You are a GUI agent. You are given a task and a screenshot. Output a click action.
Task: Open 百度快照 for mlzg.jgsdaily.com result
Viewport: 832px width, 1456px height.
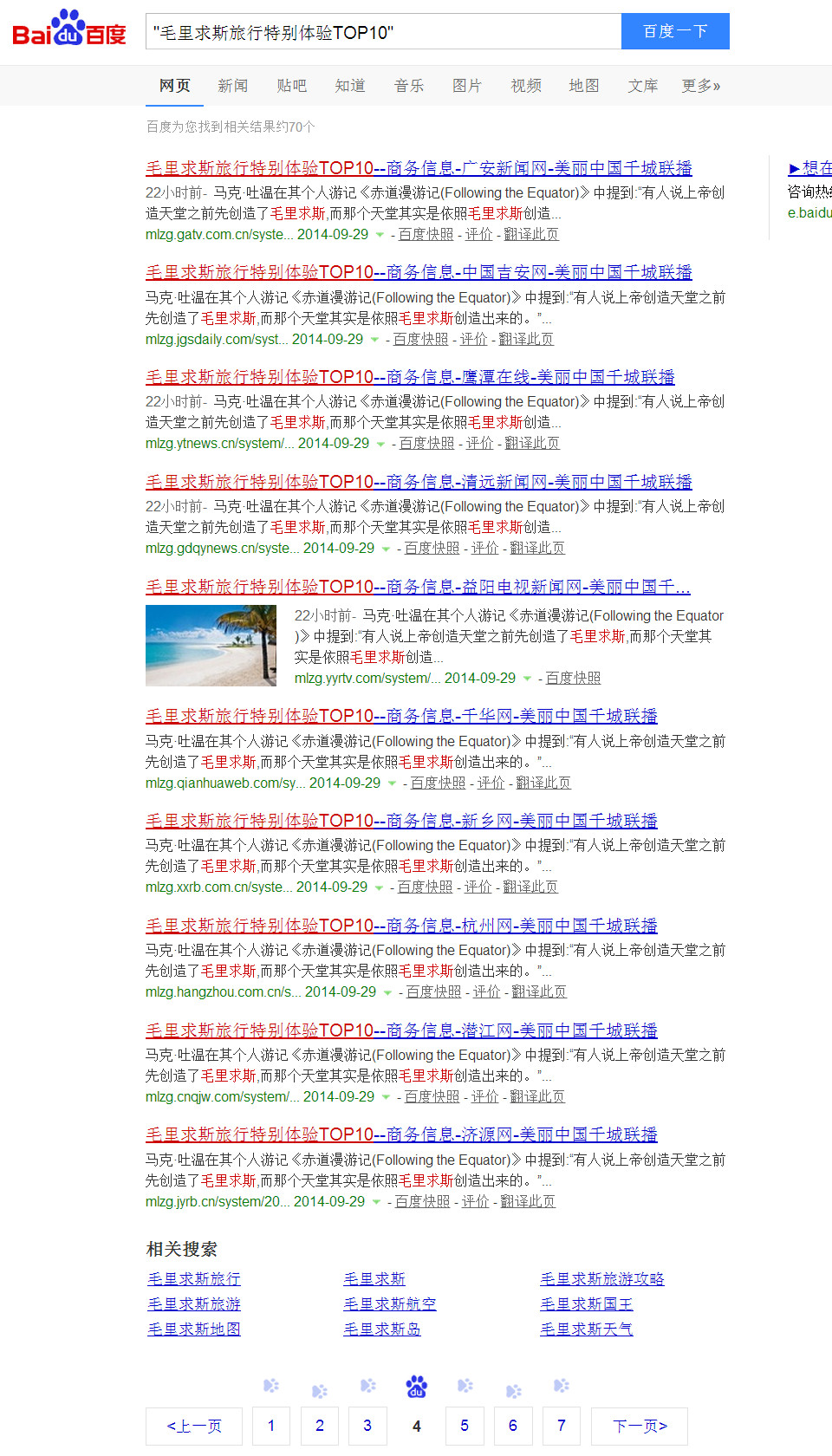pos(420,339)
